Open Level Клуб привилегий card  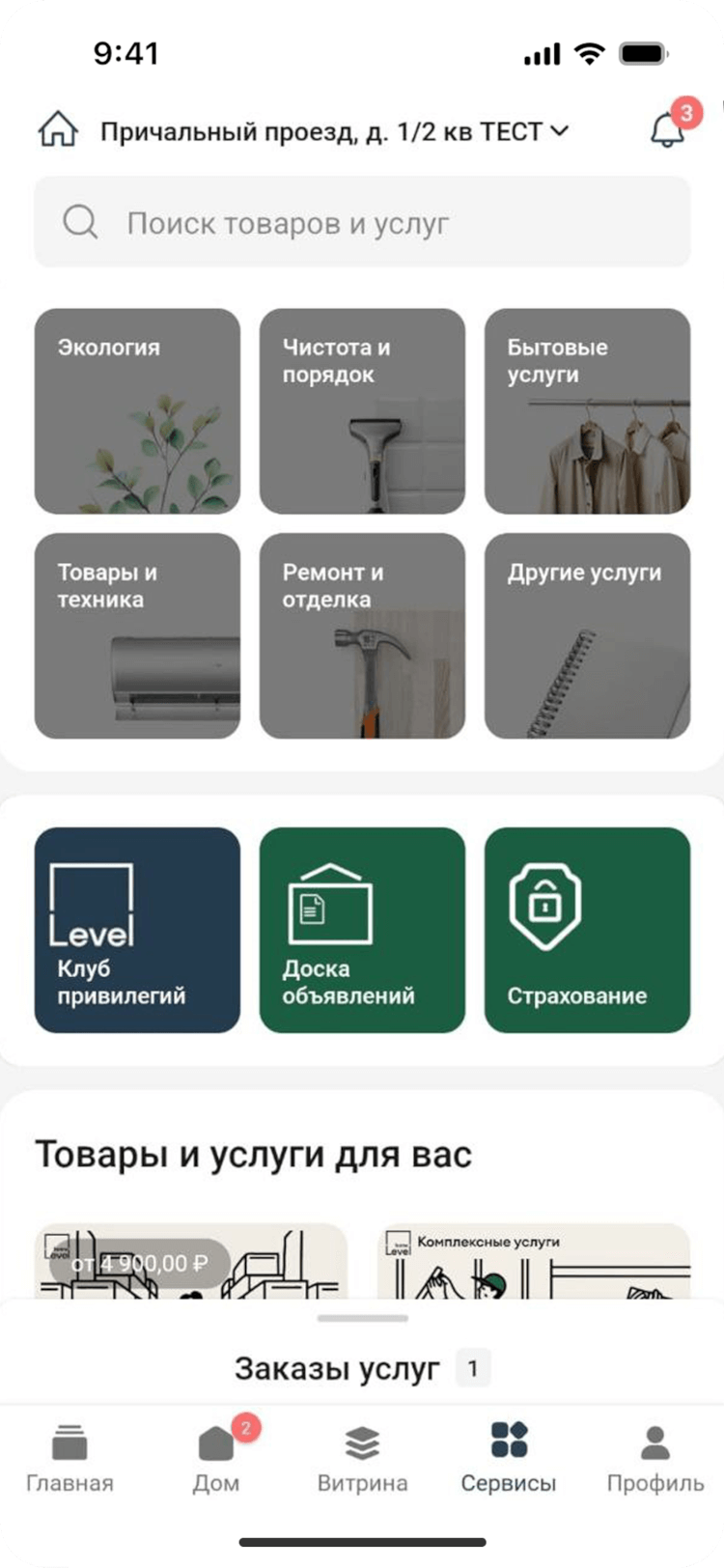pos(137,930)
